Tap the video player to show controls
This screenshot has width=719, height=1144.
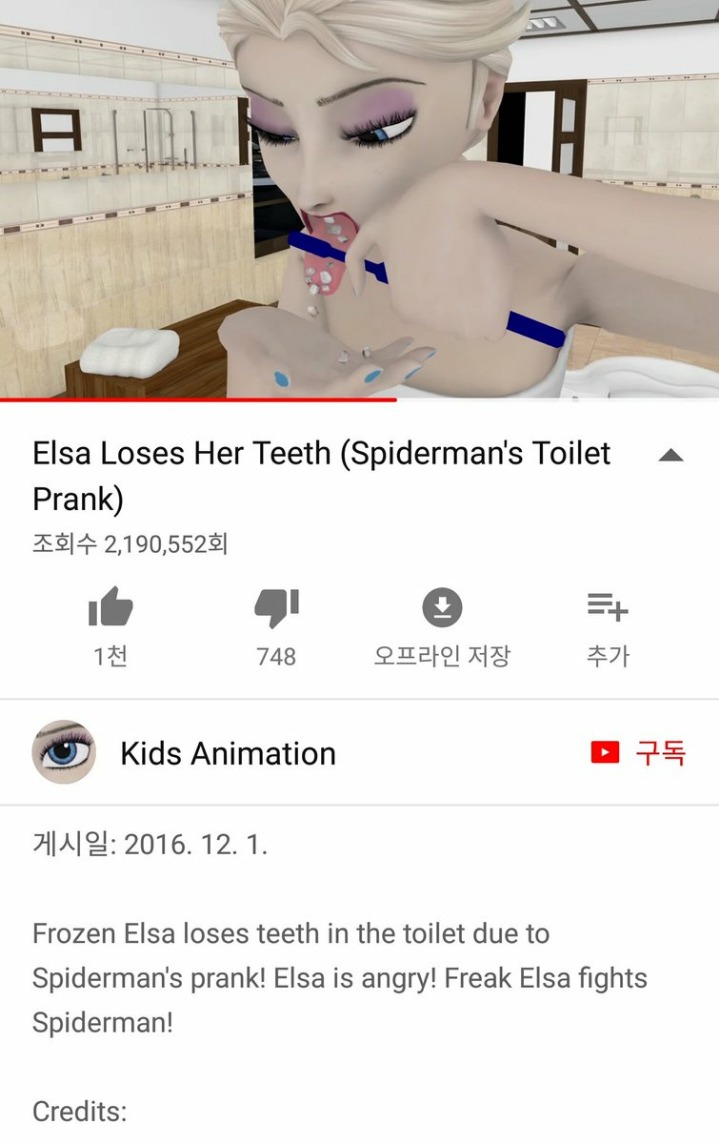pos(359,200)
